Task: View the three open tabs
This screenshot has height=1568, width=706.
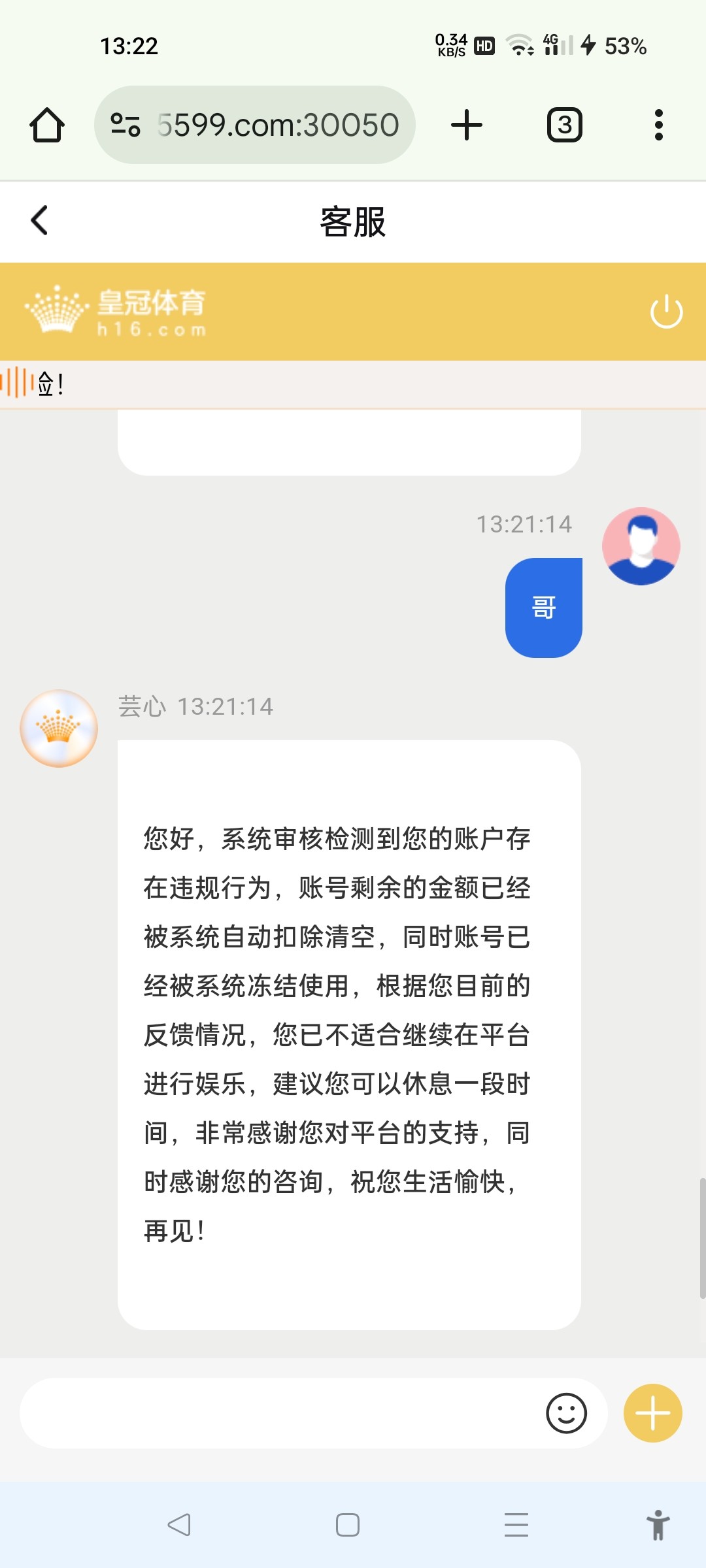Action: pyautogui.click(x=564, y=125)
